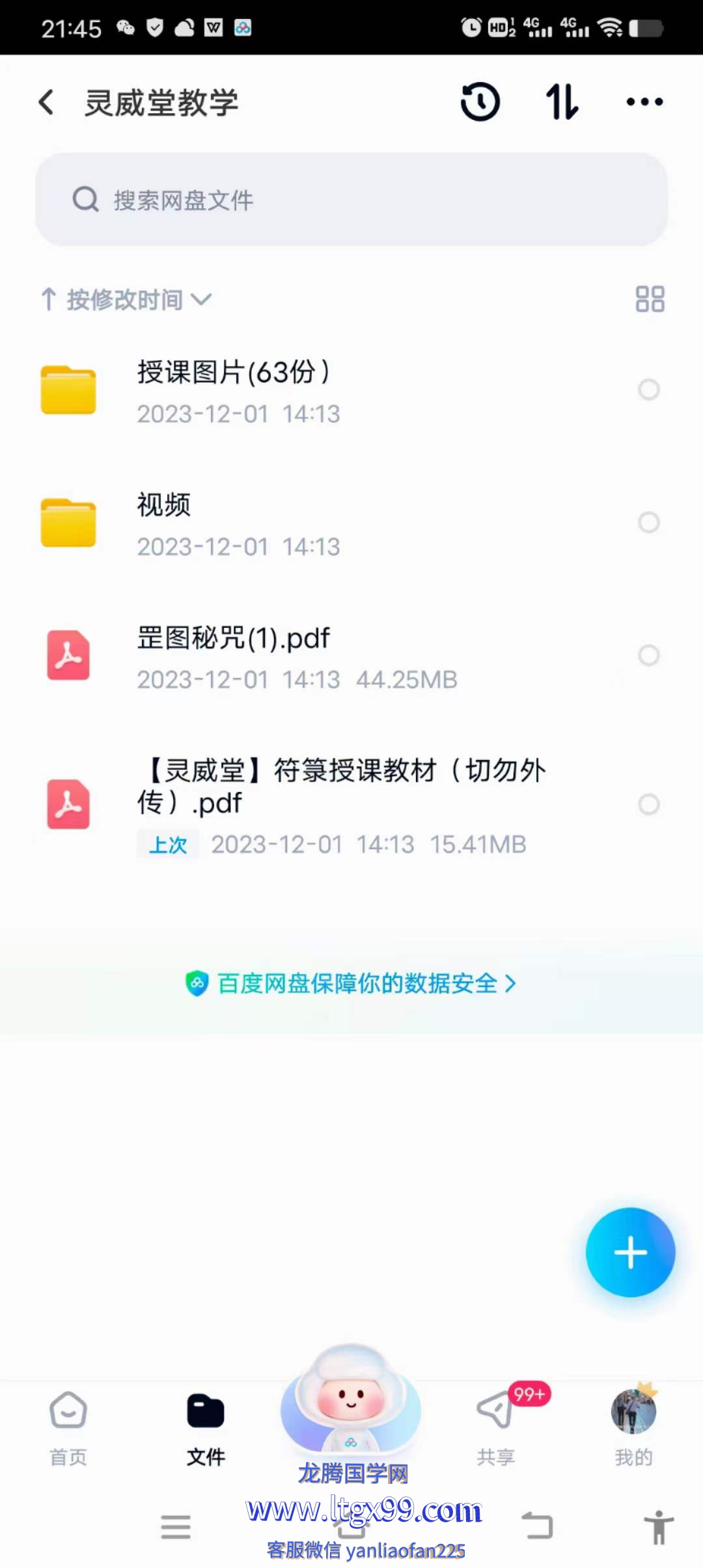Screen dimensions: 703x1568
Task: Open the three-dot overflow menu
Action: click(x=644, y=102)
